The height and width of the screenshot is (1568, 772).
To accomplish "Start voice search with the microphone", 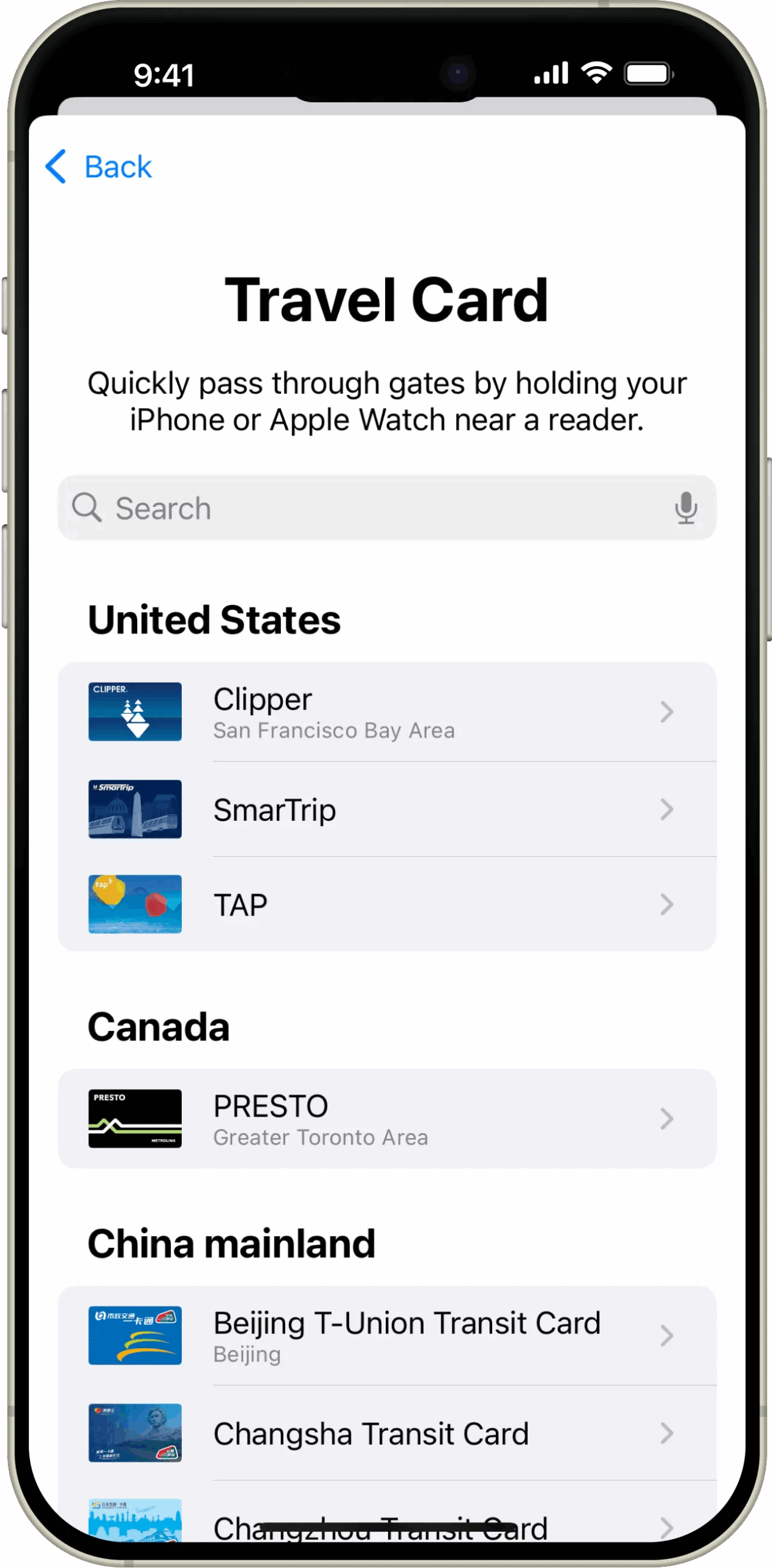I will coord(686,508).
